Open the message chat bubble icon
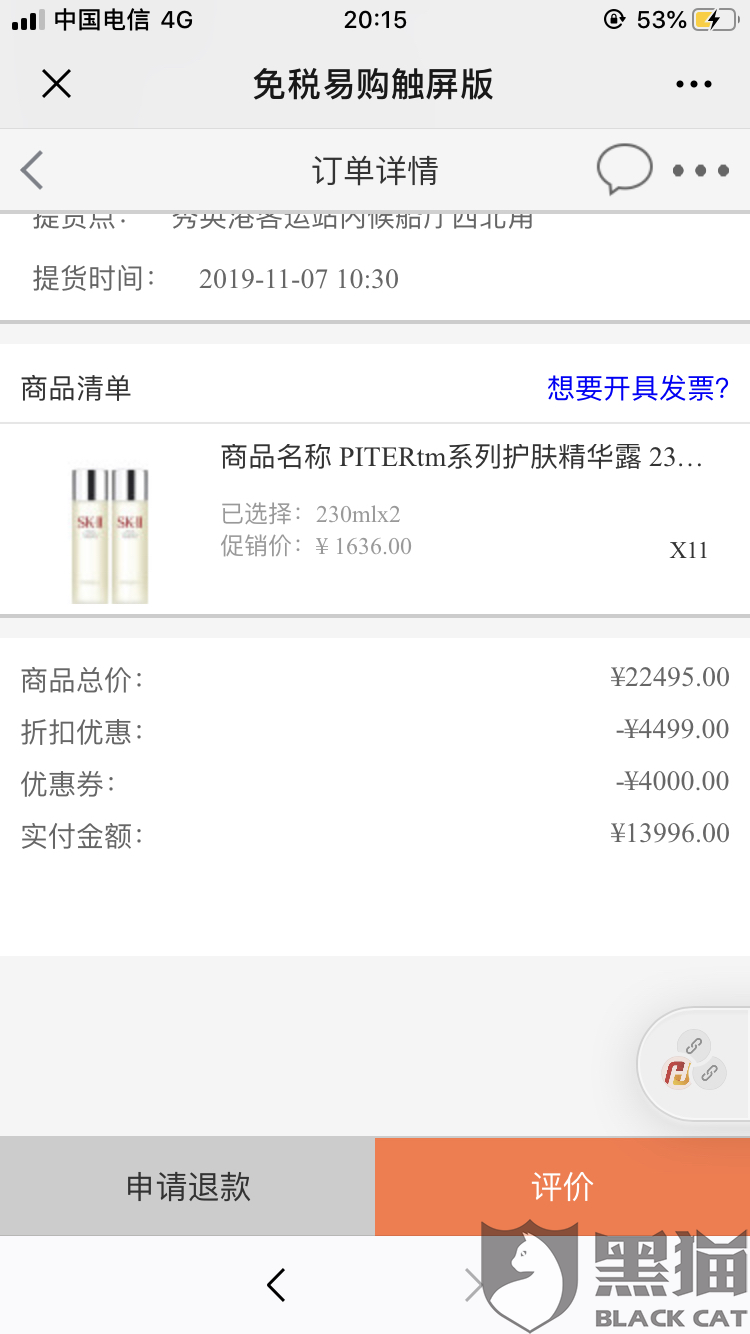This screenshot has height=1334, width=750. point(624,169)
